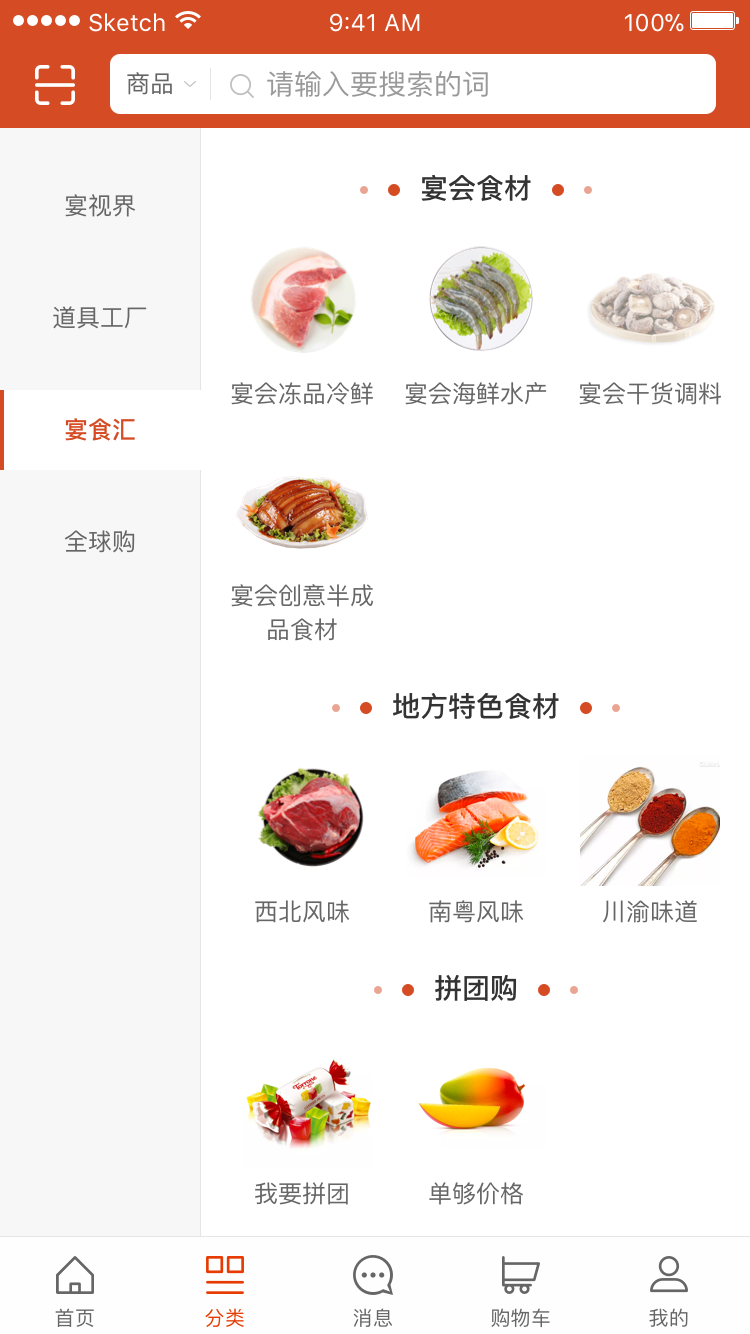This screenshot has width=750, height=1334.
Task: Switch to the 我的 profile tab
Action: (668, 1291)
